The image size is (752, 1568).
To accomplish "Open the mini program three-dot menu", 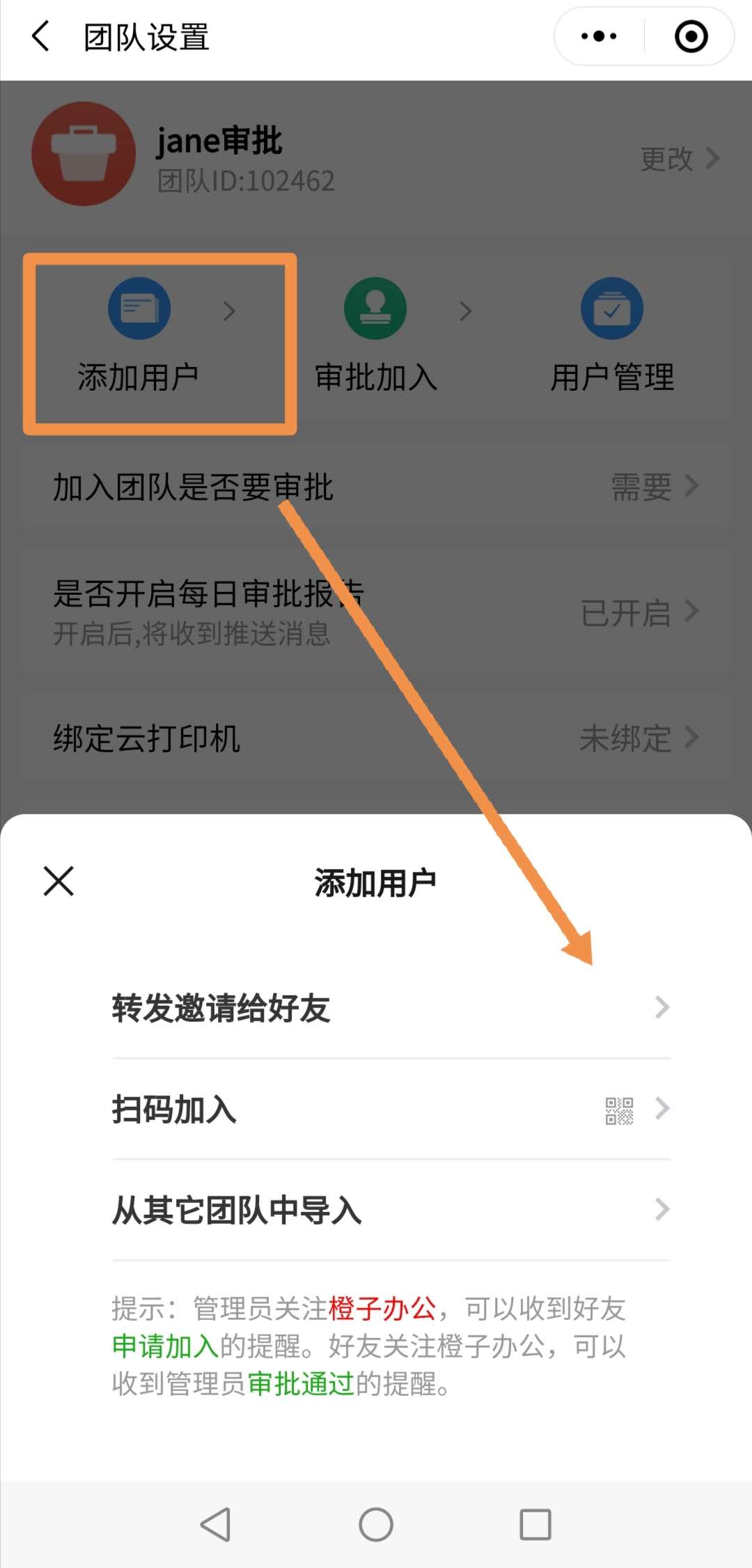I will 599,36.
